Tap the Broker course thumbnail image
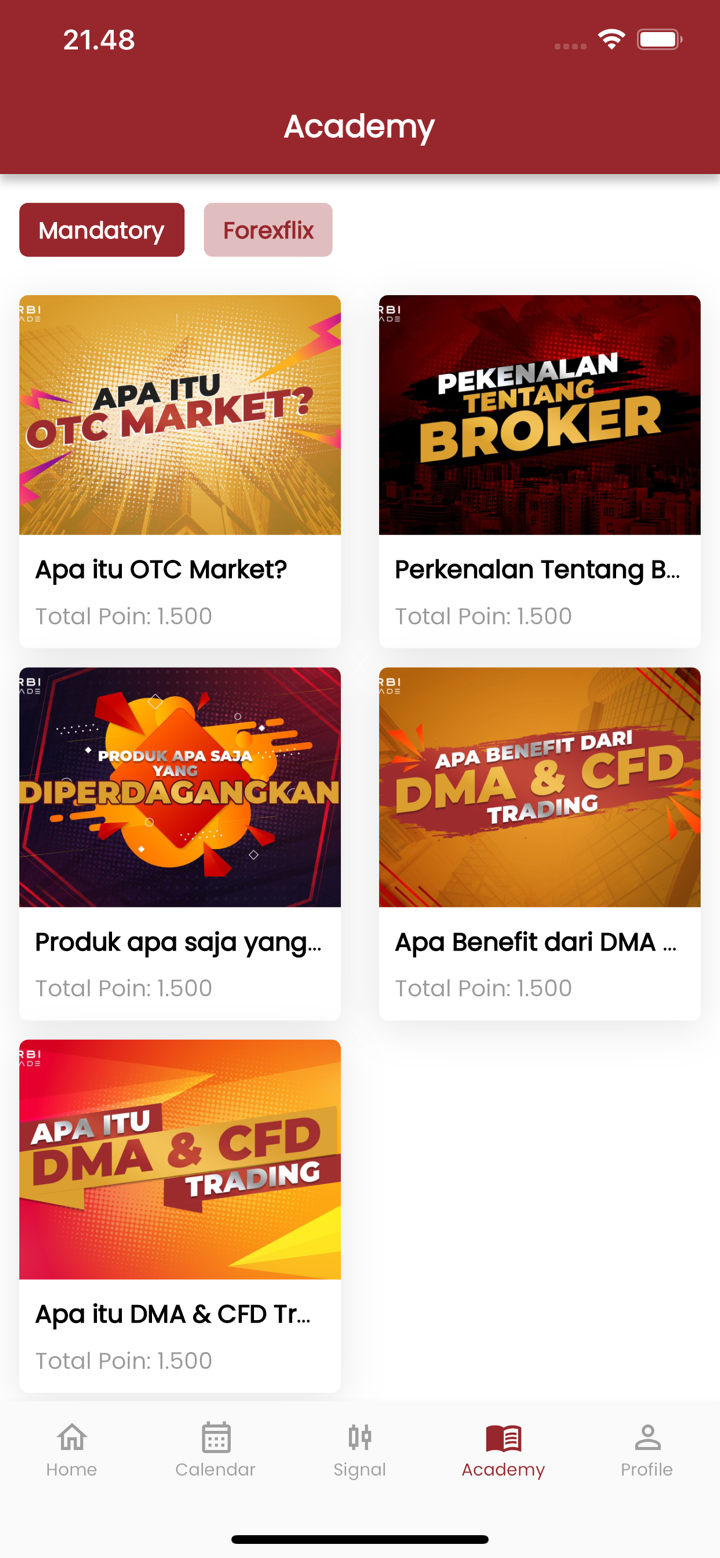 (540, 414)
